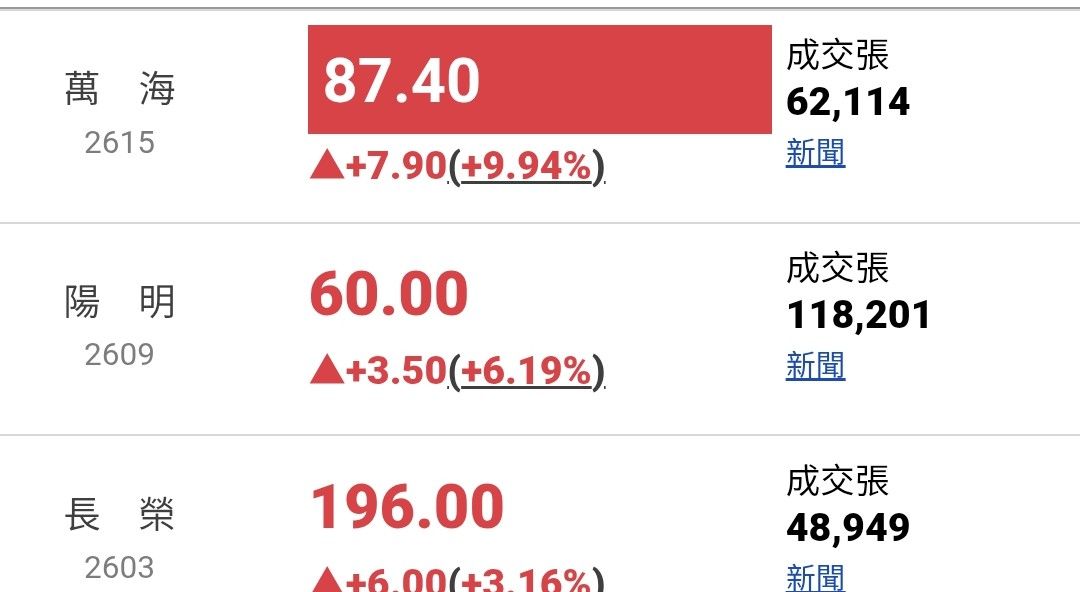Image resolution: width=1080 pixels, height=592 pixels.
Task: Tap the +6.19% change for 陽明
Action: pos(527,371)
